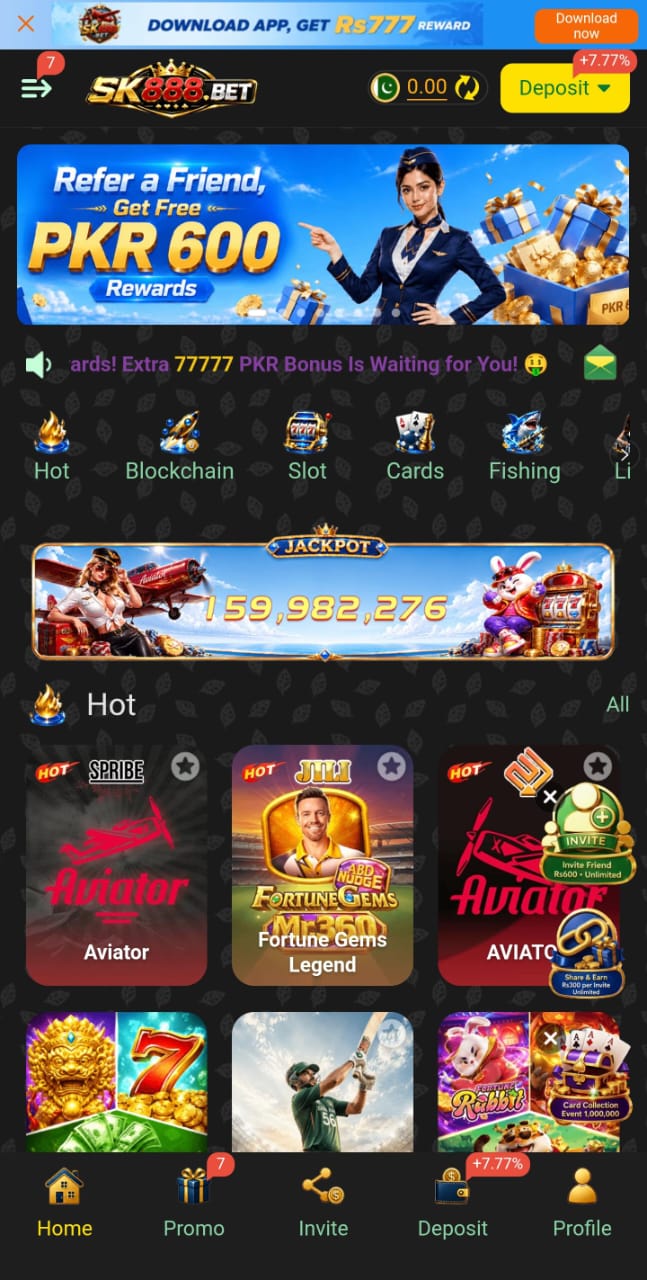Select the Slot game category
647x1280 pixels.
[x=307, y=447]
